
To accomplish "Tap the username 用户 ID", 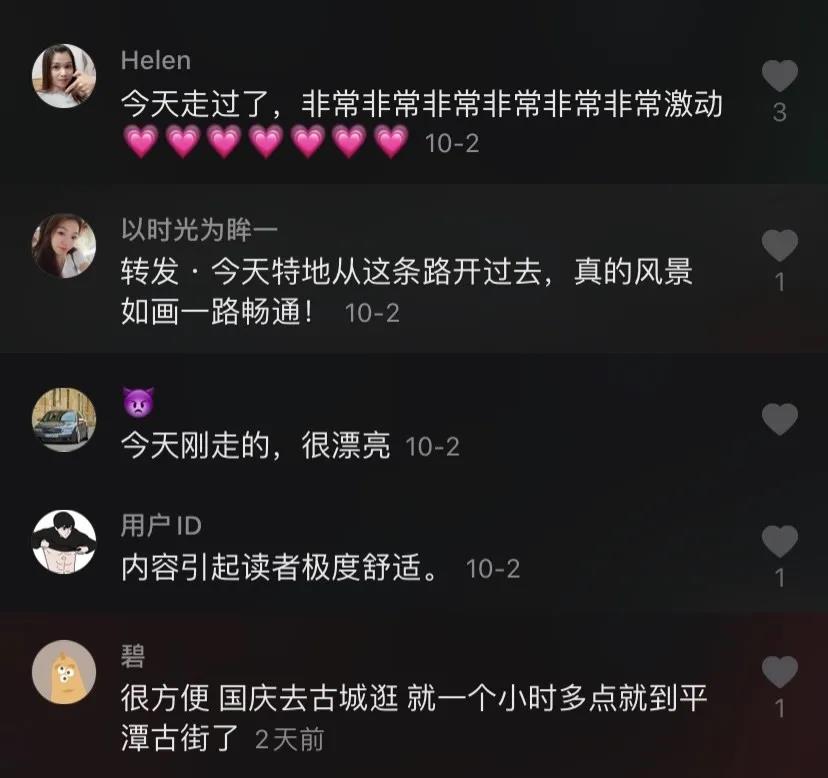I will [161, 526].
